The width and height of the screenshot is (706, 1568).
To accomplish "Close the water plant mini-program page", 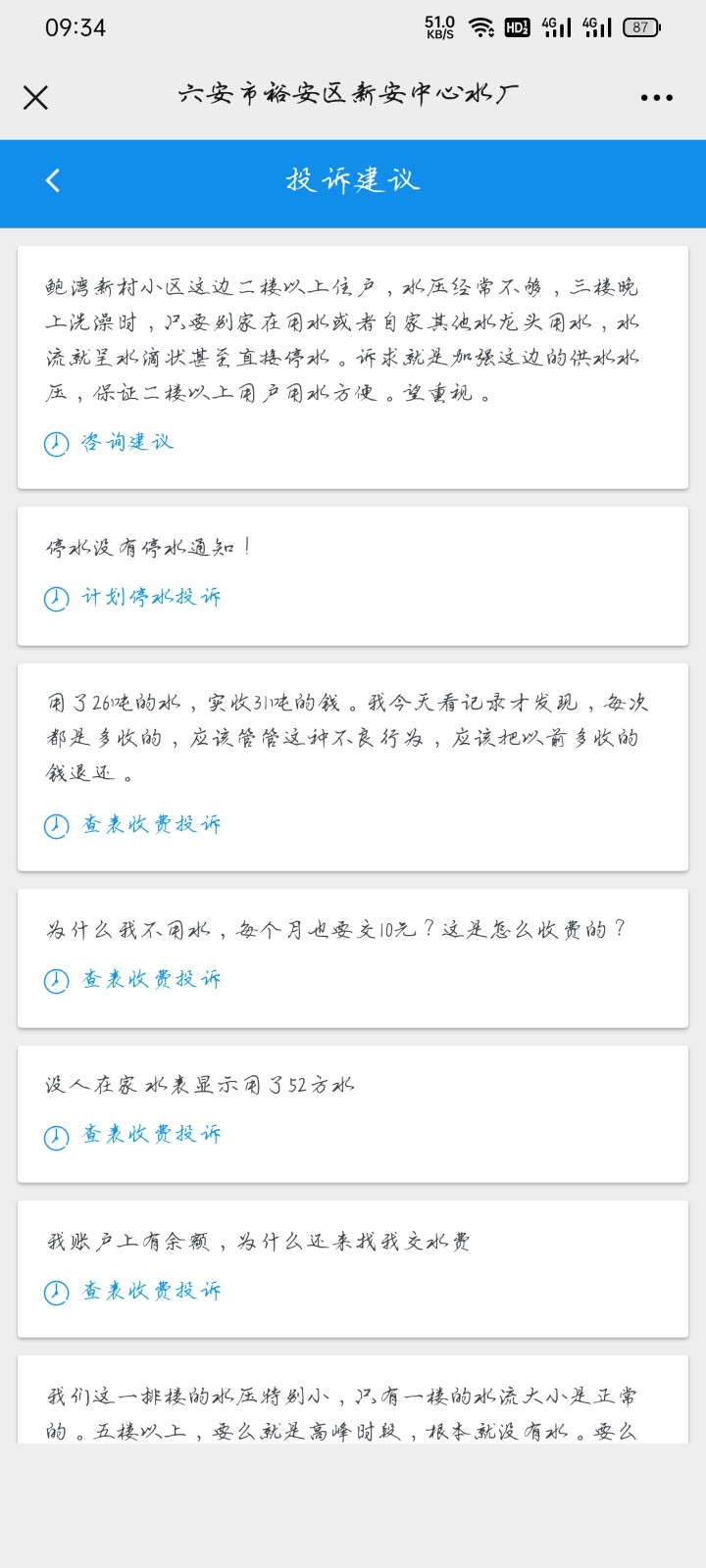I will [35, 97].
